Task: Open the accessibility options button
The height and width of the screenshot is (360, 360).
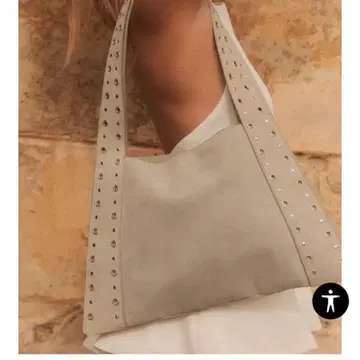Action: 330,301
